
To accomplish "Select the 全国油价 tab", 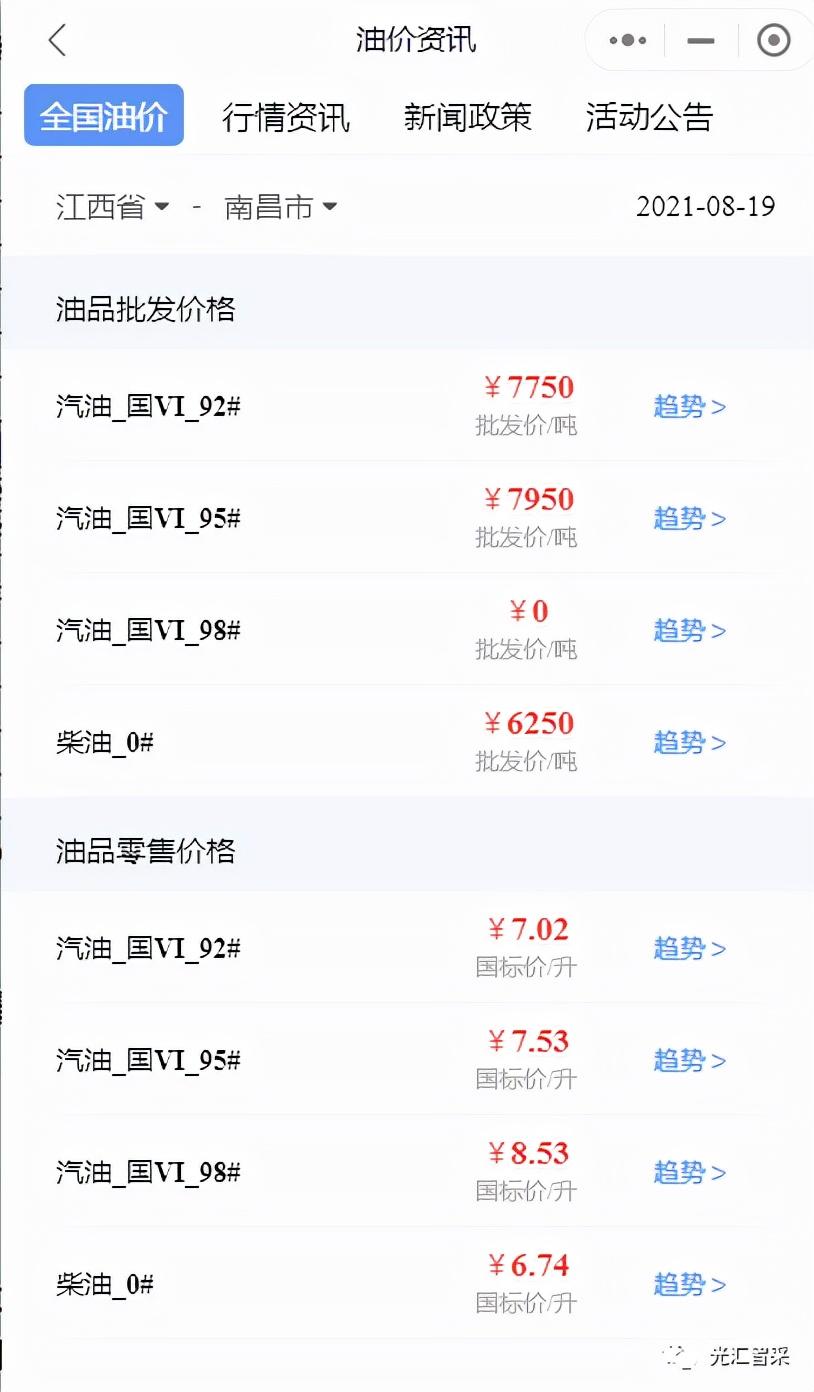I will coord(104,115).
